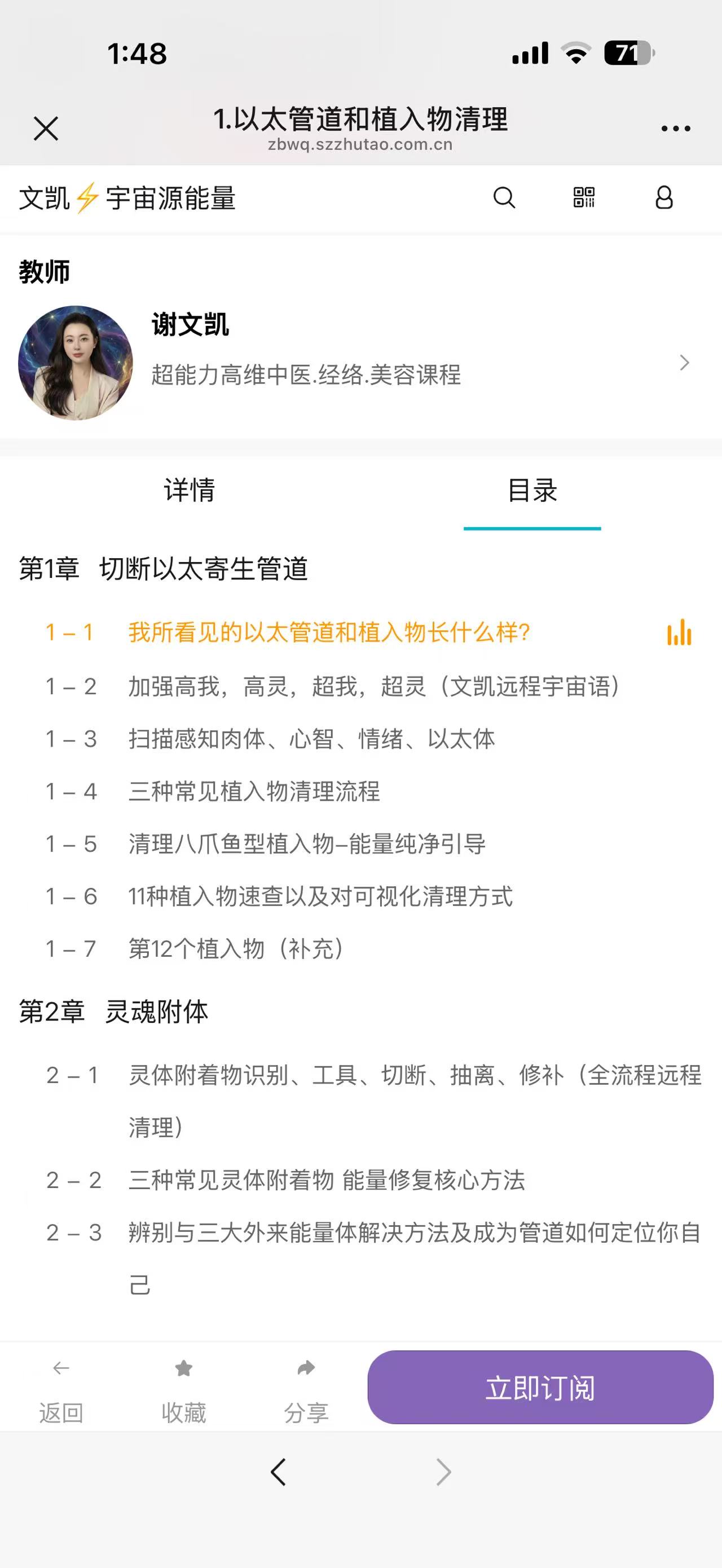The image size is (722, 1568).
Task: Open the search icon in the header
Action: point(504,198)
